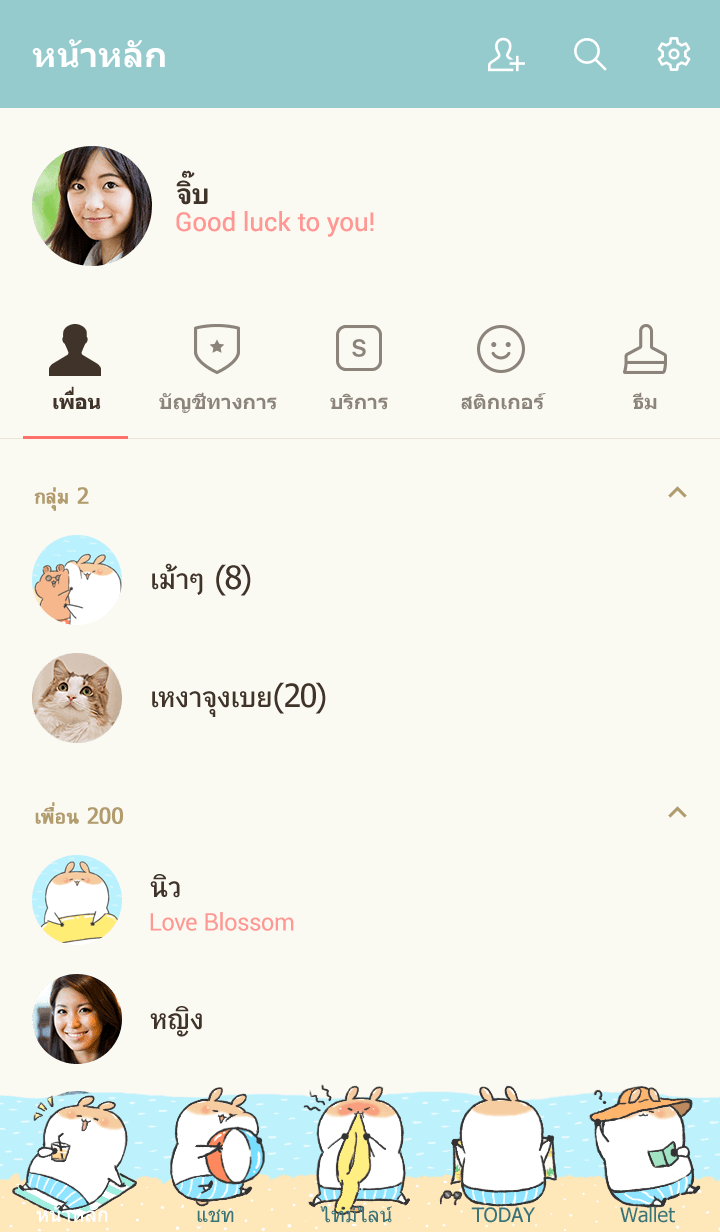The image size is (720, 1232).
Task: Go to the บริการ tab
Action: pyautogui.click(x=359, y=370)
